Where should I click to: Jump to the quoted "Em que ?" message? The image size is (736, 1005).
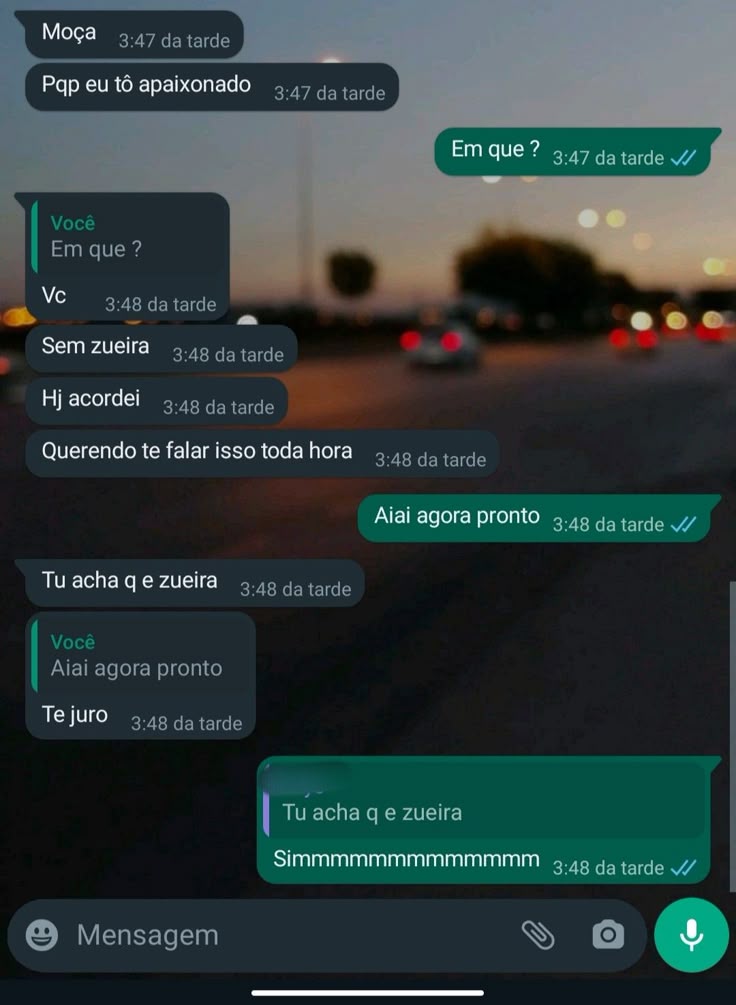click(128, 237)
